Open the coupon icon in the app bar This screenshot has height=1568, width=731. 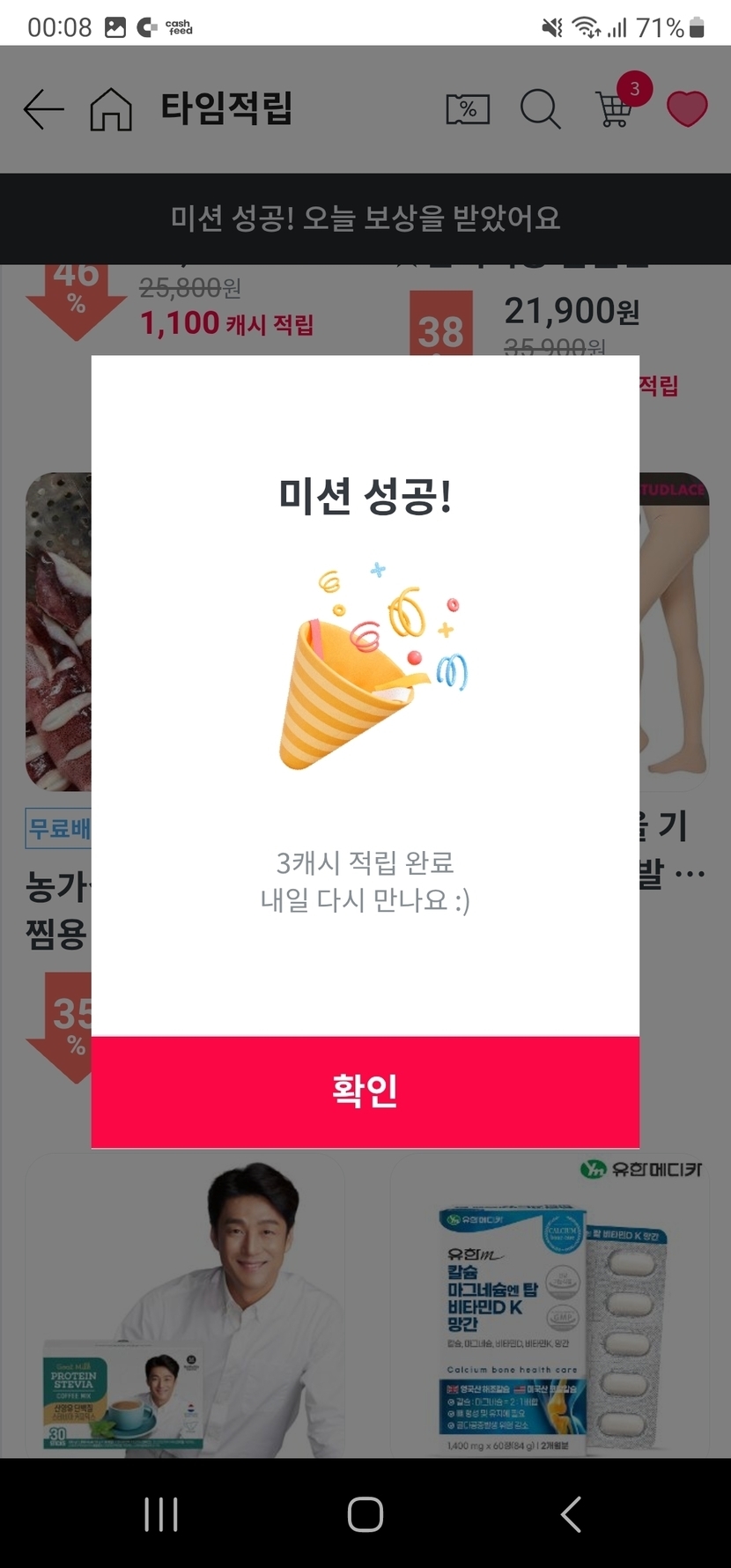click(x=468, y=110)
